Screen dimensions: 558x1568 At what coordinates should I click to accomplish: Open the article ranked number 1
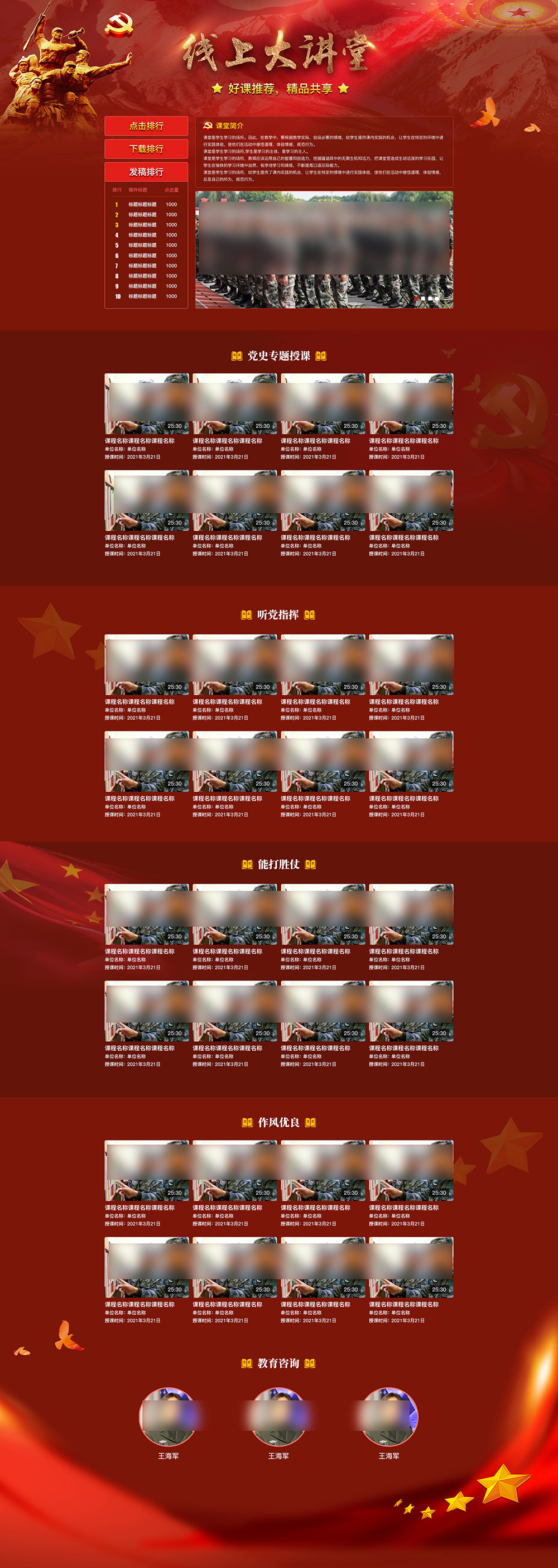(x=142, y=205)
